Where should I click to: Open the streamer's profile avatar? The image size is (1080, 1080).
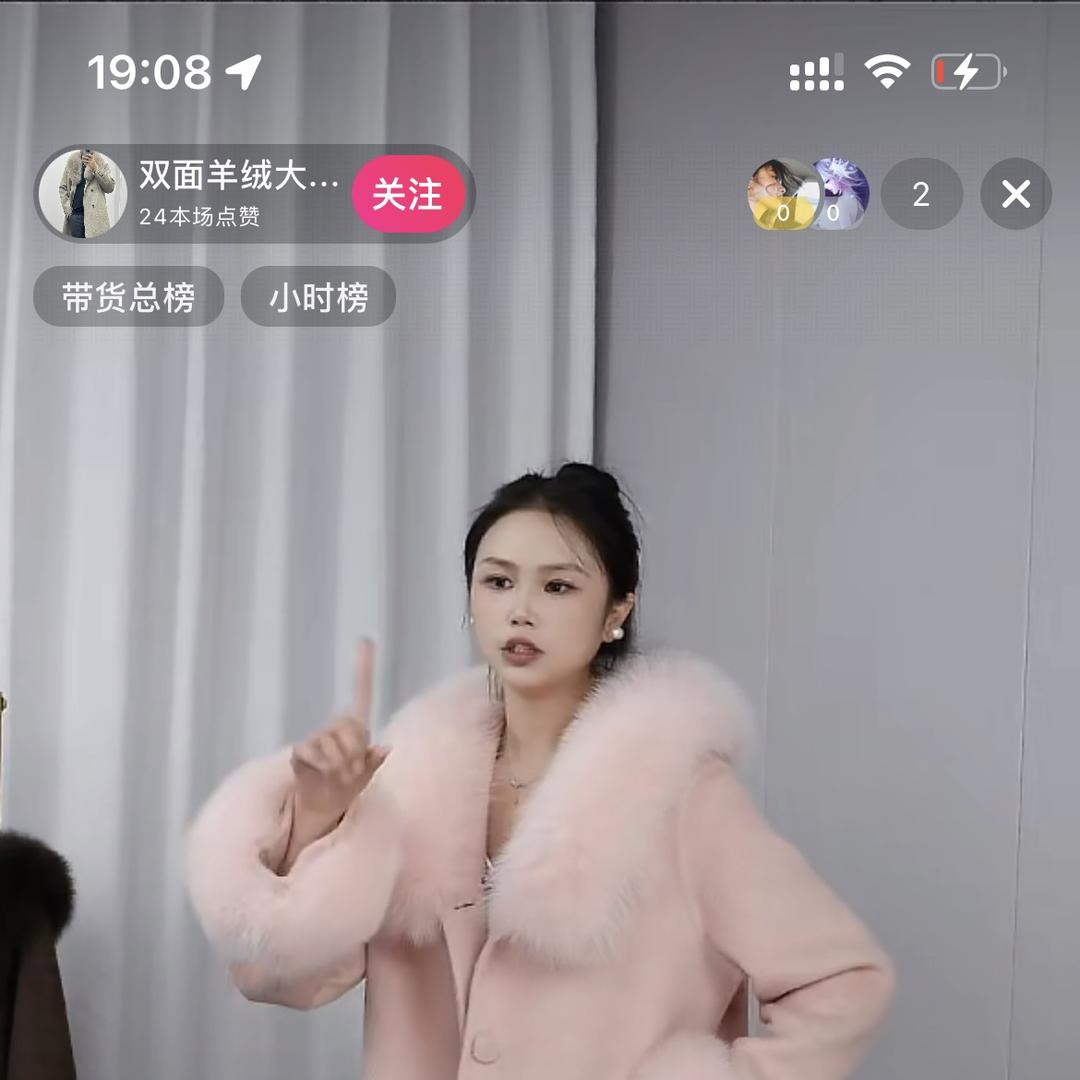point(83,194)
